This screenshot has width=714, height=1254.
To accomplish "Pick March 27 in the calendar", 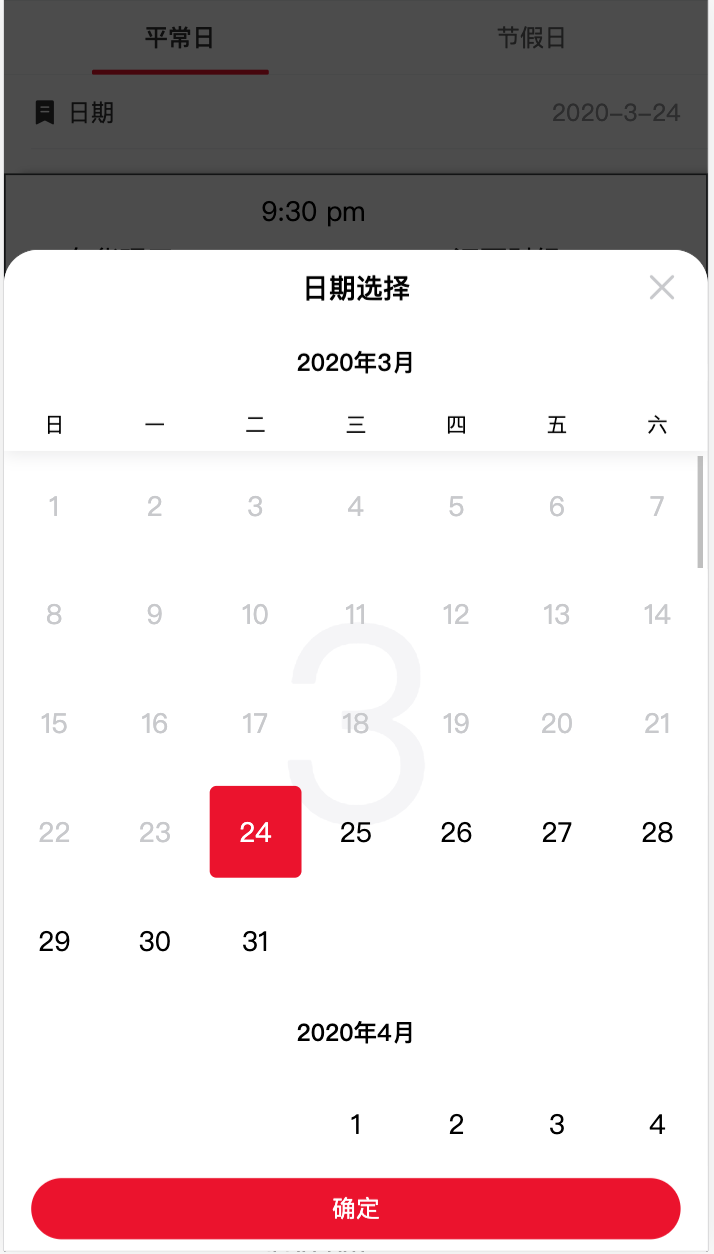I will [x=557, y=832].
